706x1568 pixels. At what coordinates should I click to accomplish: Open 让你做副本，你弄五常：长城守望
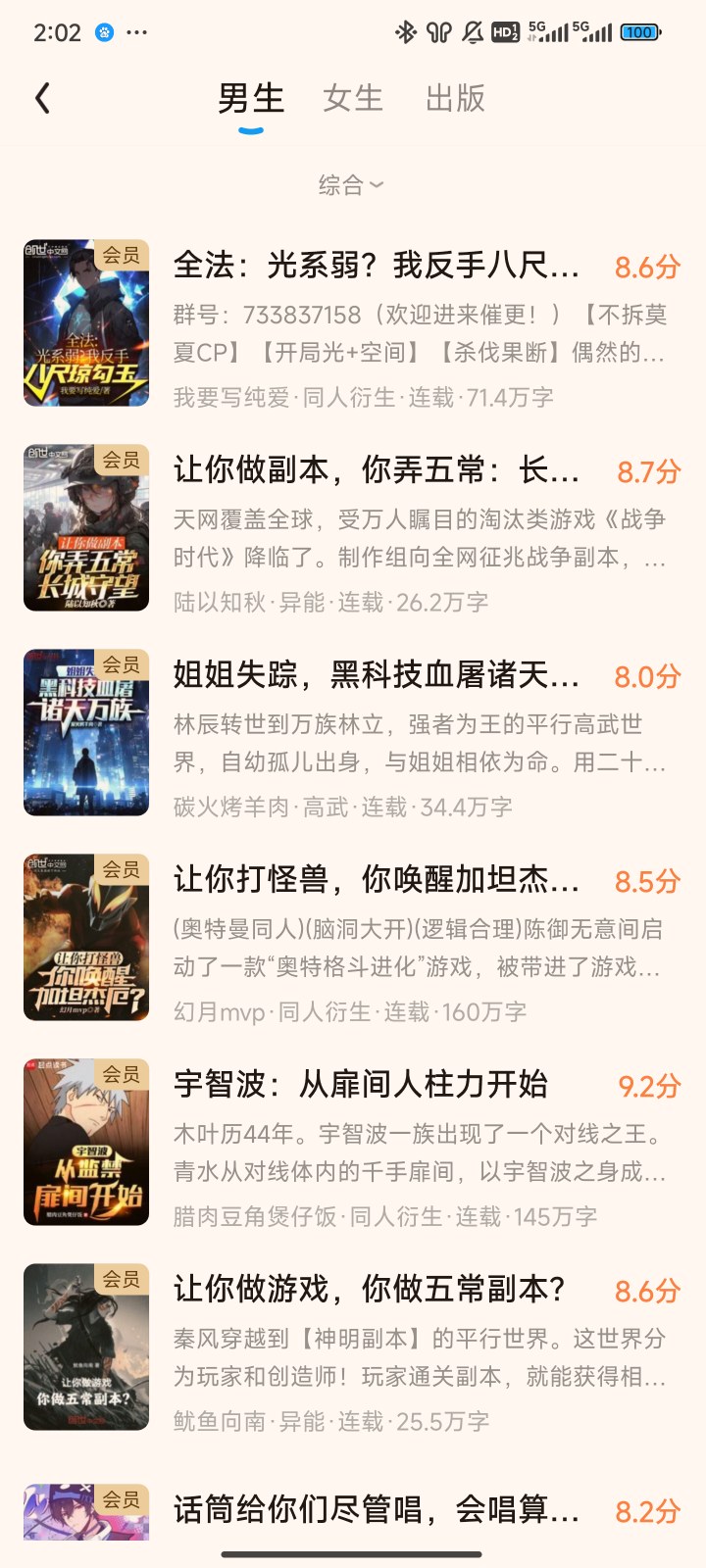tap(353, 528)
